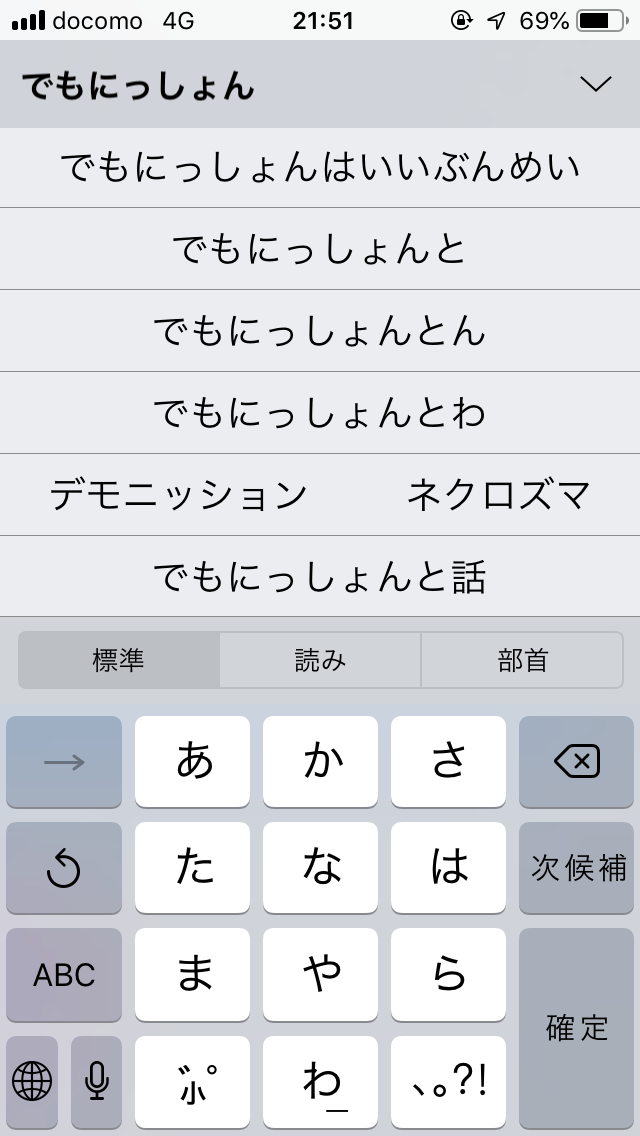Image resolution: width=640 pixels, height=1136 pixels.
Task: Select the 標準 tab
Action: 119,660
